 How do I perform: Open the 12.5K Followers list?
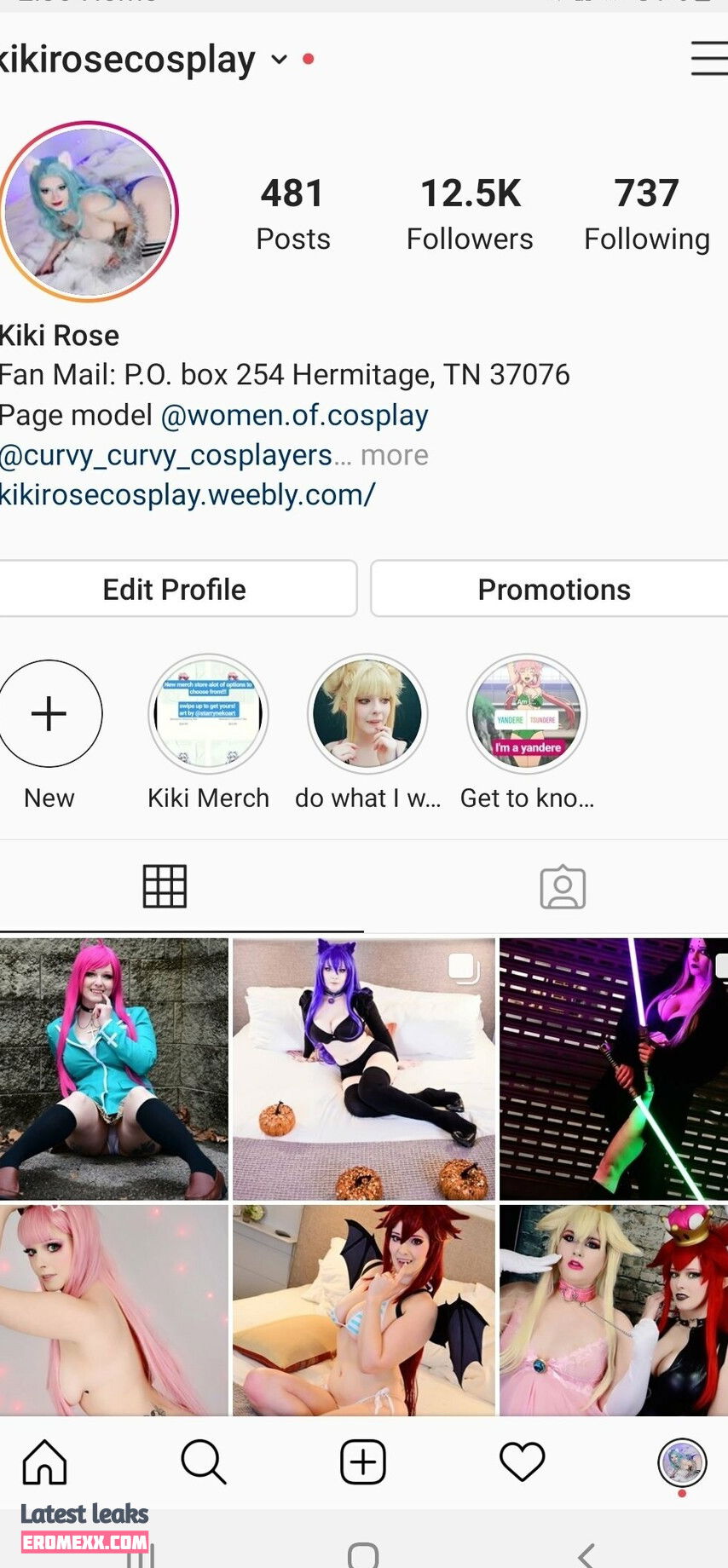(470, 214)
